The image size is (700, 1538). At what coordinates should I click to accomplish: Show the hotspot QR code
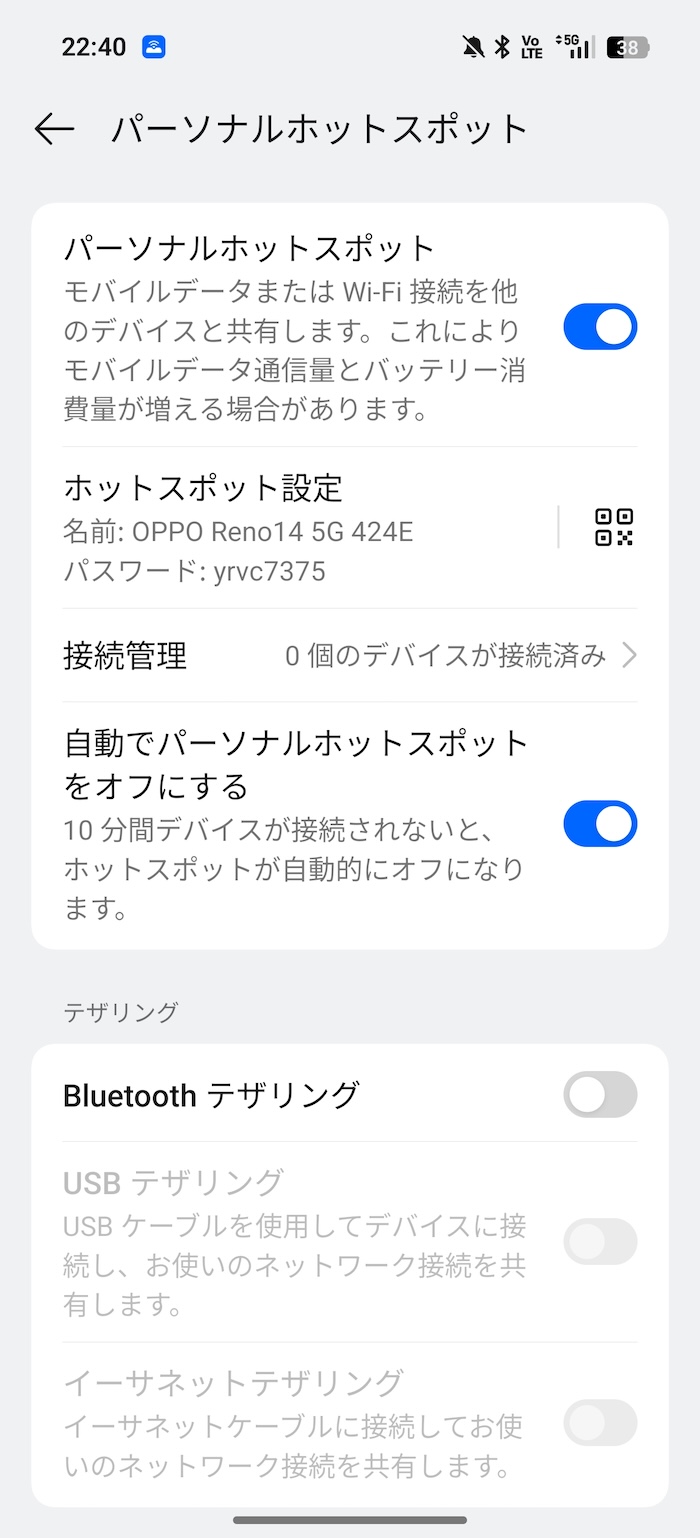[614, 527]
